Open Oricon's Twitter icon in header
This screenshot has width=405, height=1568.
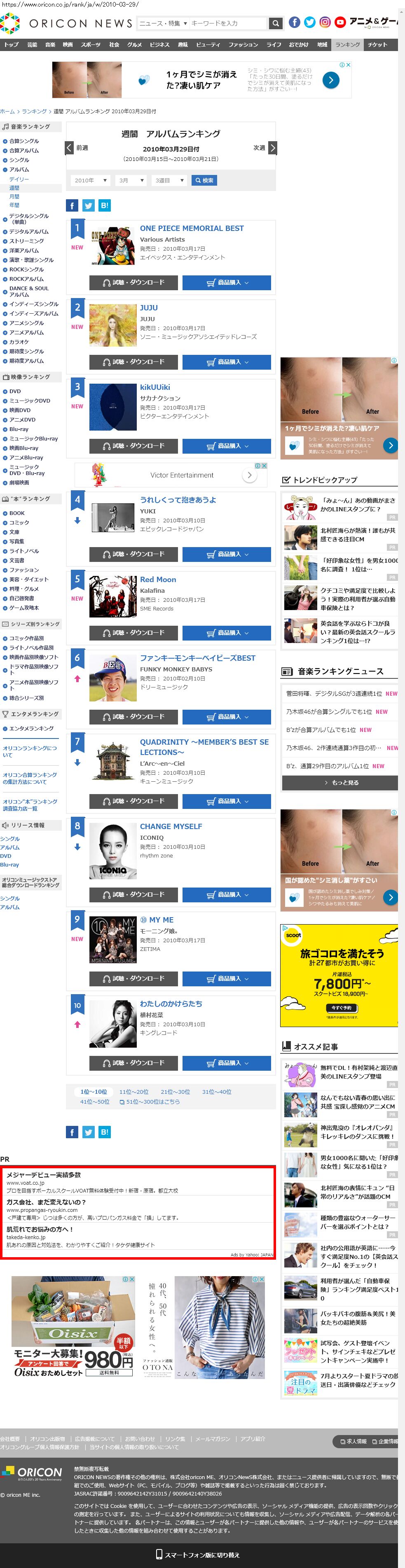[309, 23]
